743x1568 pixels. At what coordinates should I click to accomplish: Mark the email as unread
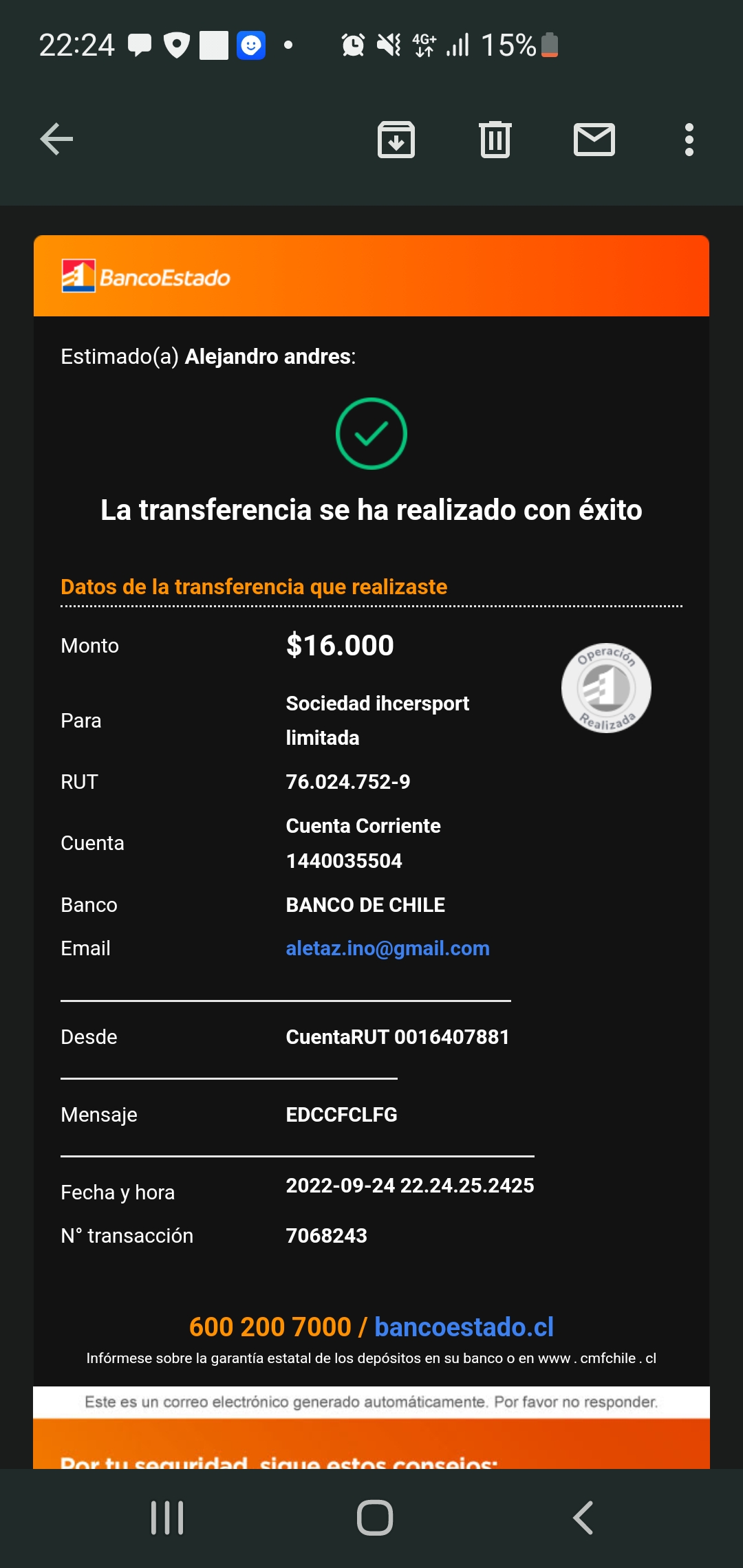(594, 140)
